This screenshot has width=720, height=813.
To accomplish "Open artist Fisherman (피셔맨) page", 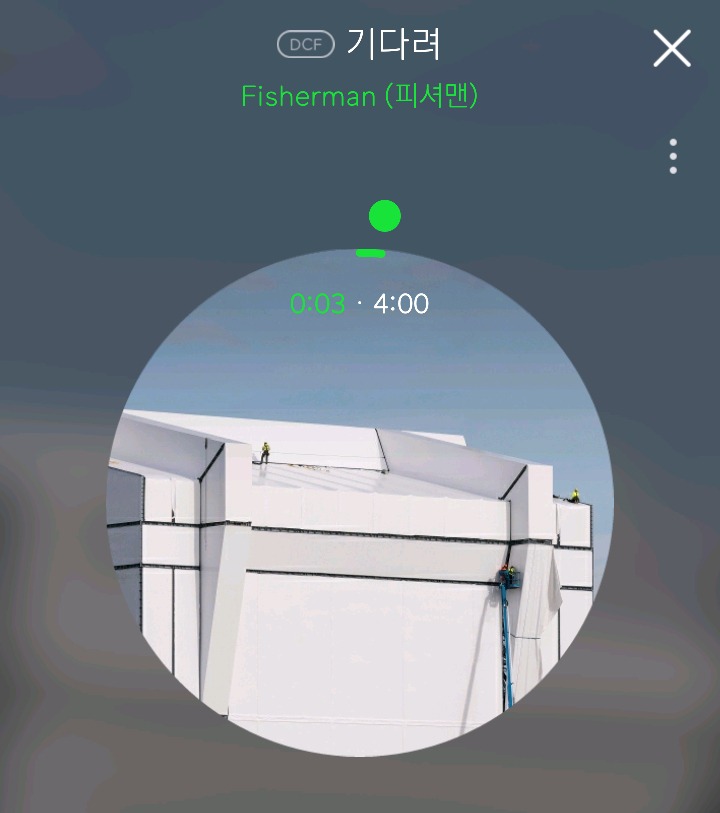I will [x=359, y=96].
